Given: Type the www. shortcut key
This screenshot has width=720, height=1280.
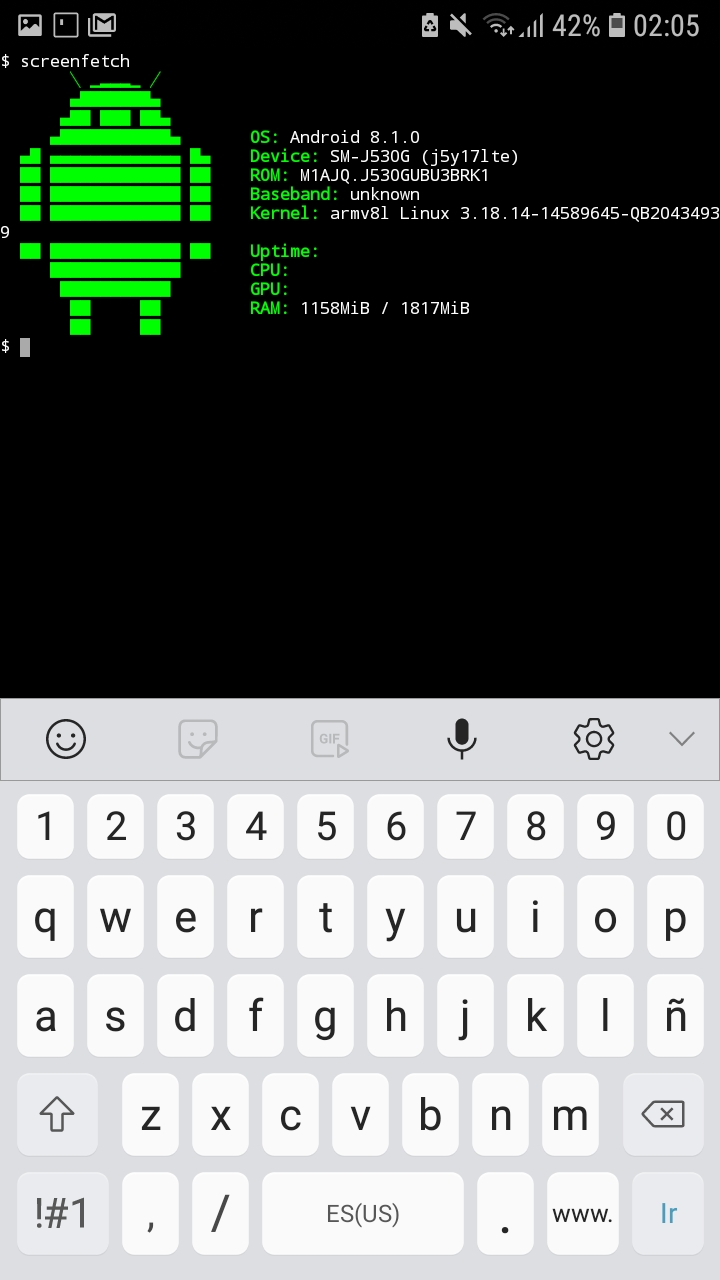Looking at the screenshot, I should point(582,1213).
